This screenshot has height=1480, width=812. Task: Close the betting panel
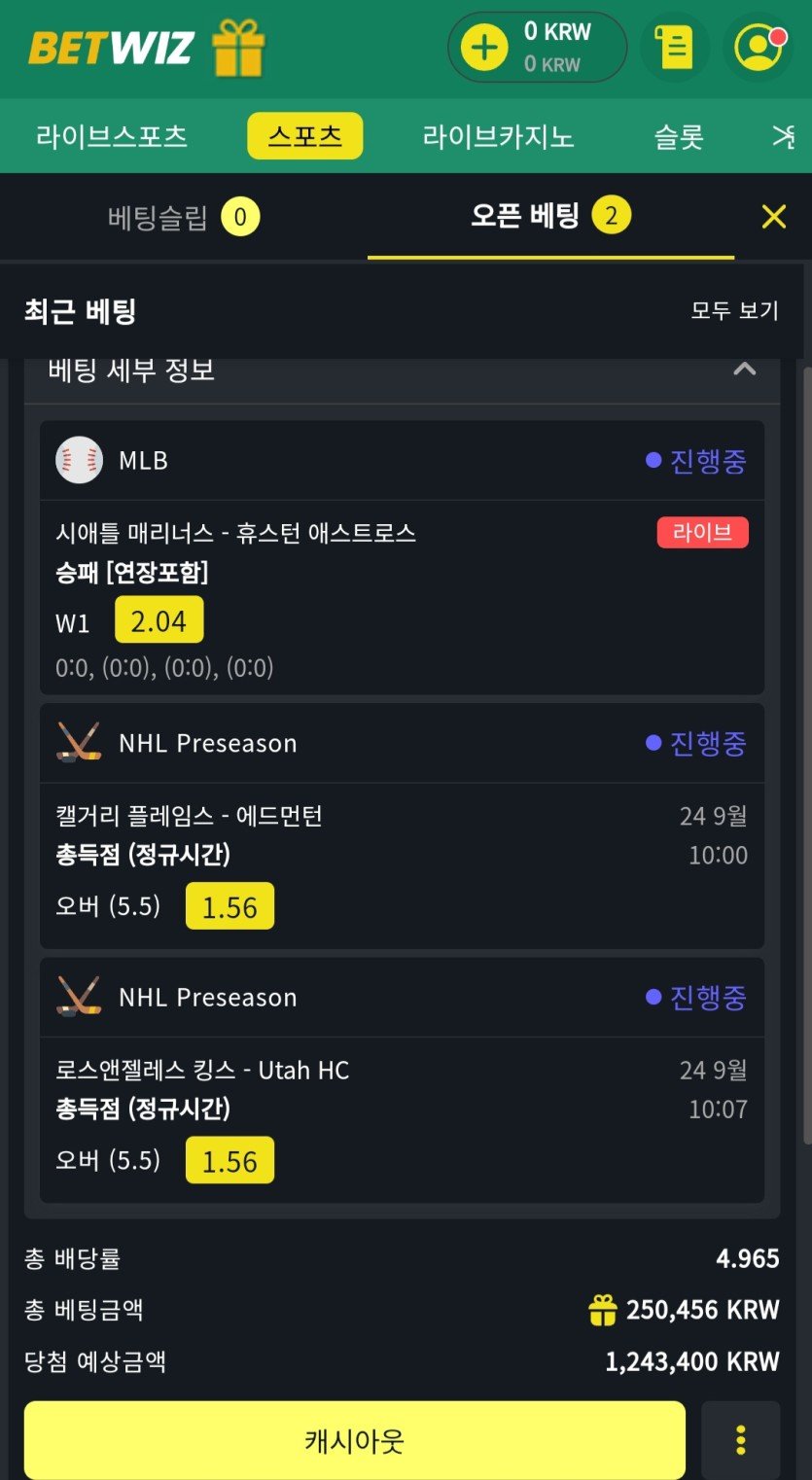coord(774,217)
